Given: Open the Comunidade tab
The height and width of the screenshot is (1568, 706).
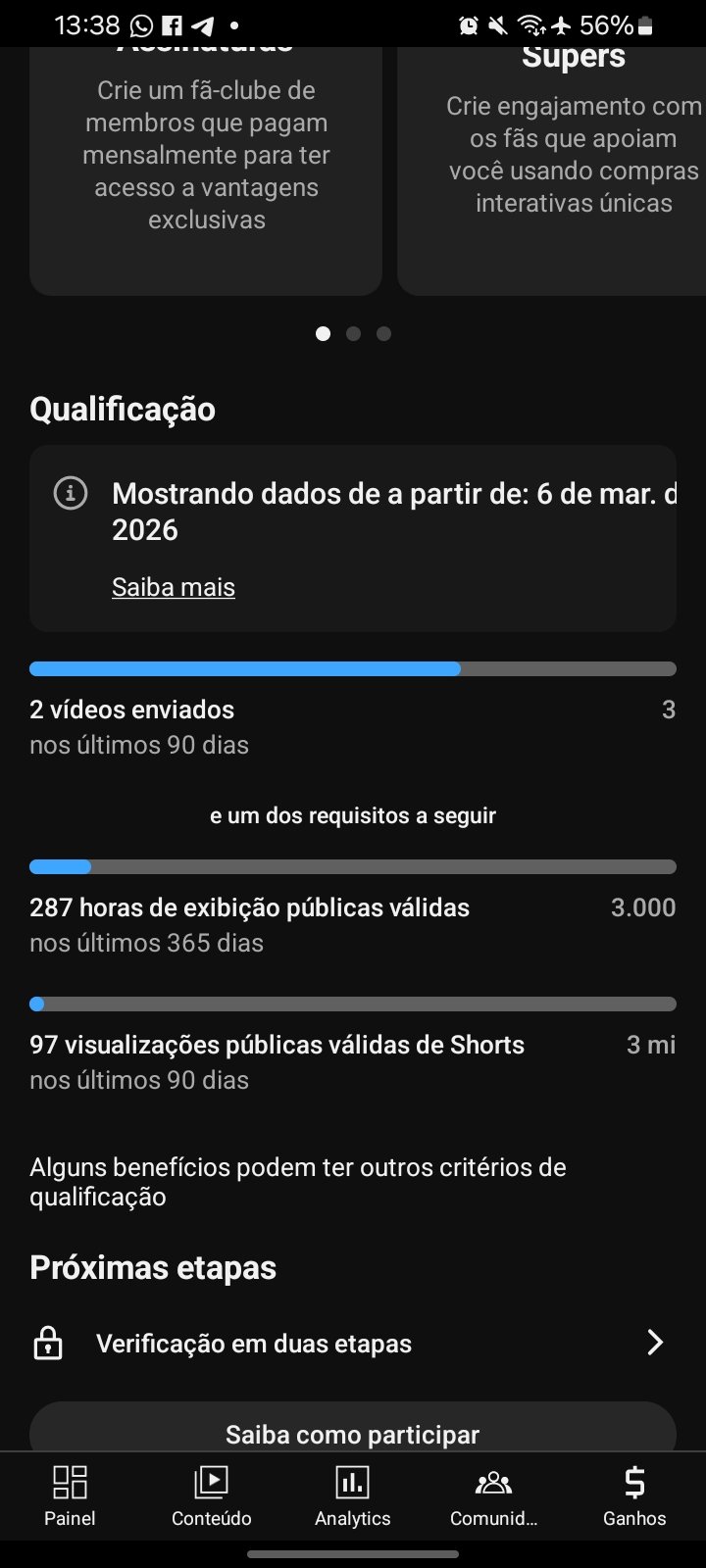Looking at the screenshot, I should coord(493,1495).
